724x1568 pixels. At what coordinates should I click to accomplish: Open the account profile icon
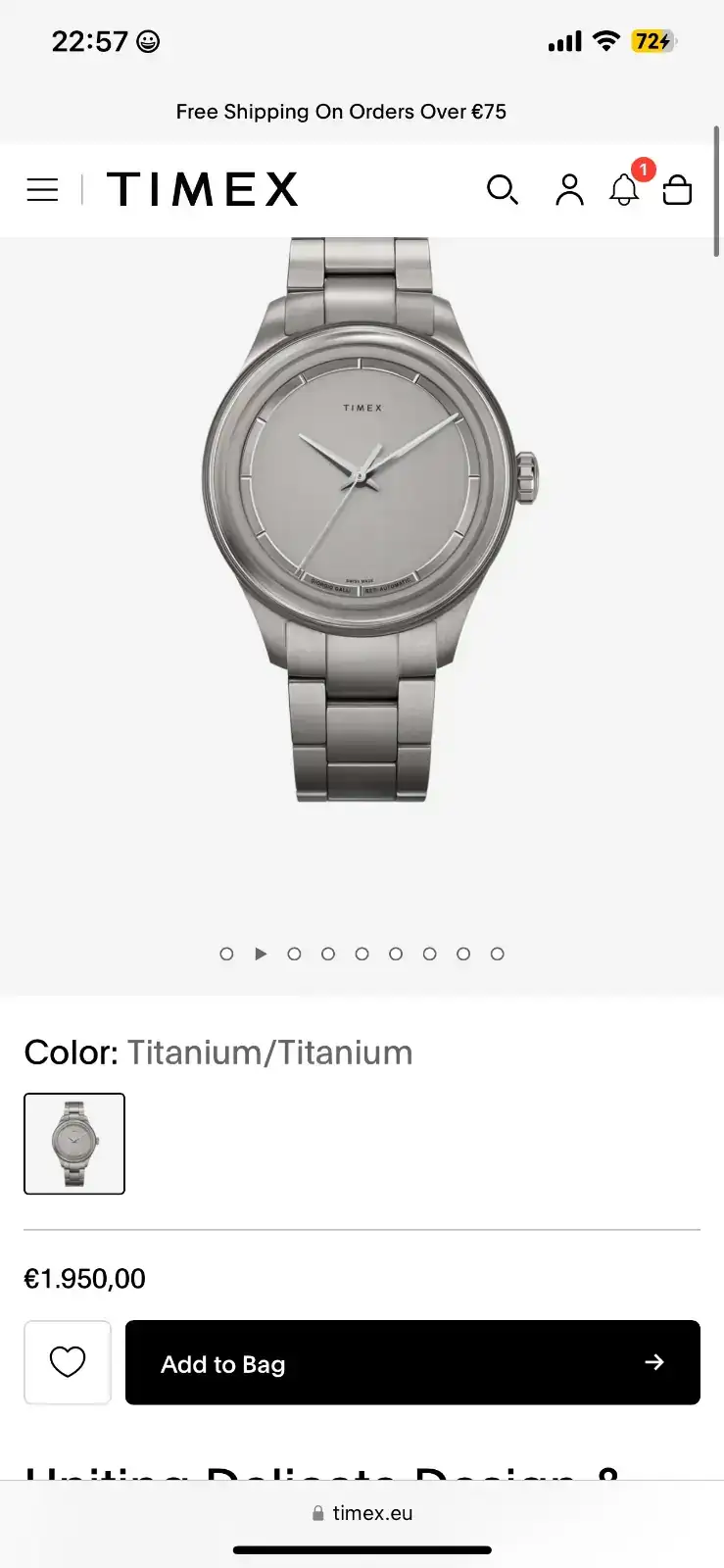(x=569, y=190)
